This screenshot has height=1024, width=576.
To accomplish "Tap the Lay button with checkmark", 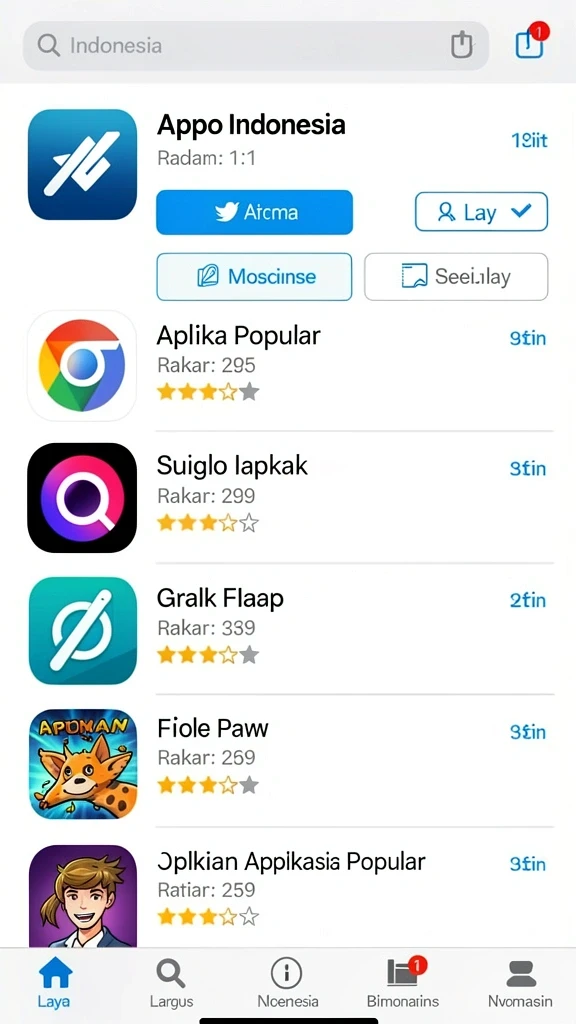I will click(481, 212).
